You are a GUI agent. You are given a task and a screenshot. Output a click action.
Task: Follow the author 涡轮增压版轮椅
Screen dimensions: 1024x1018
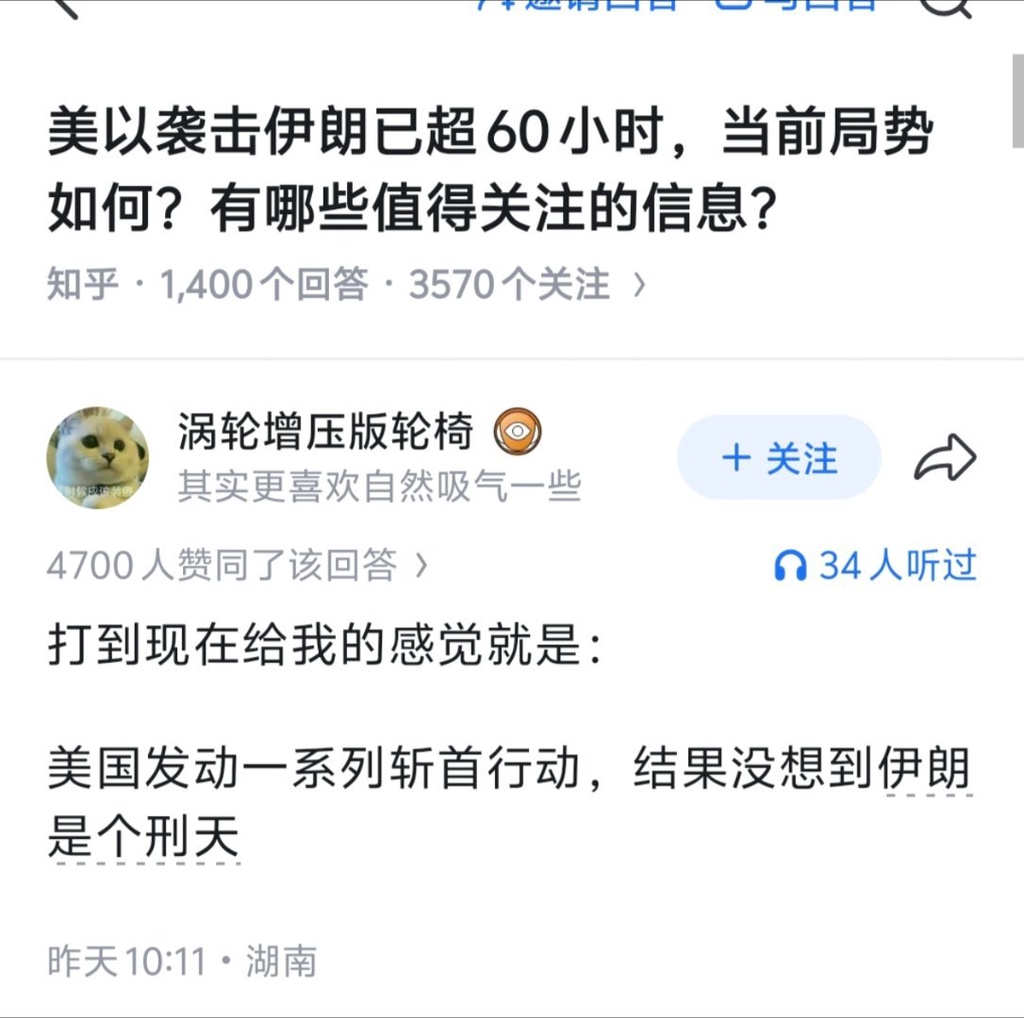coord(778,458)
